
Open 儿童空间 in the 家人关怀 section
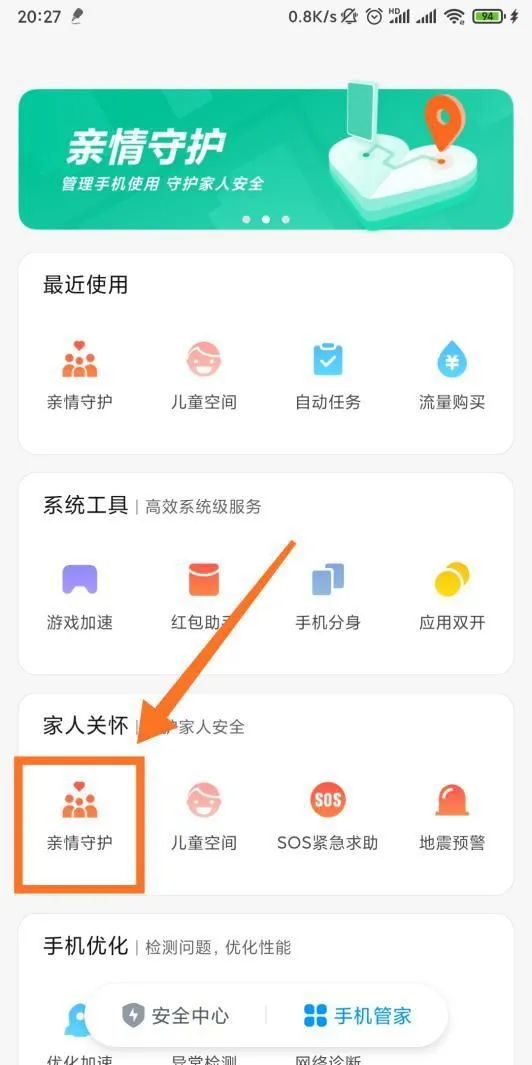tap(203, 817)
